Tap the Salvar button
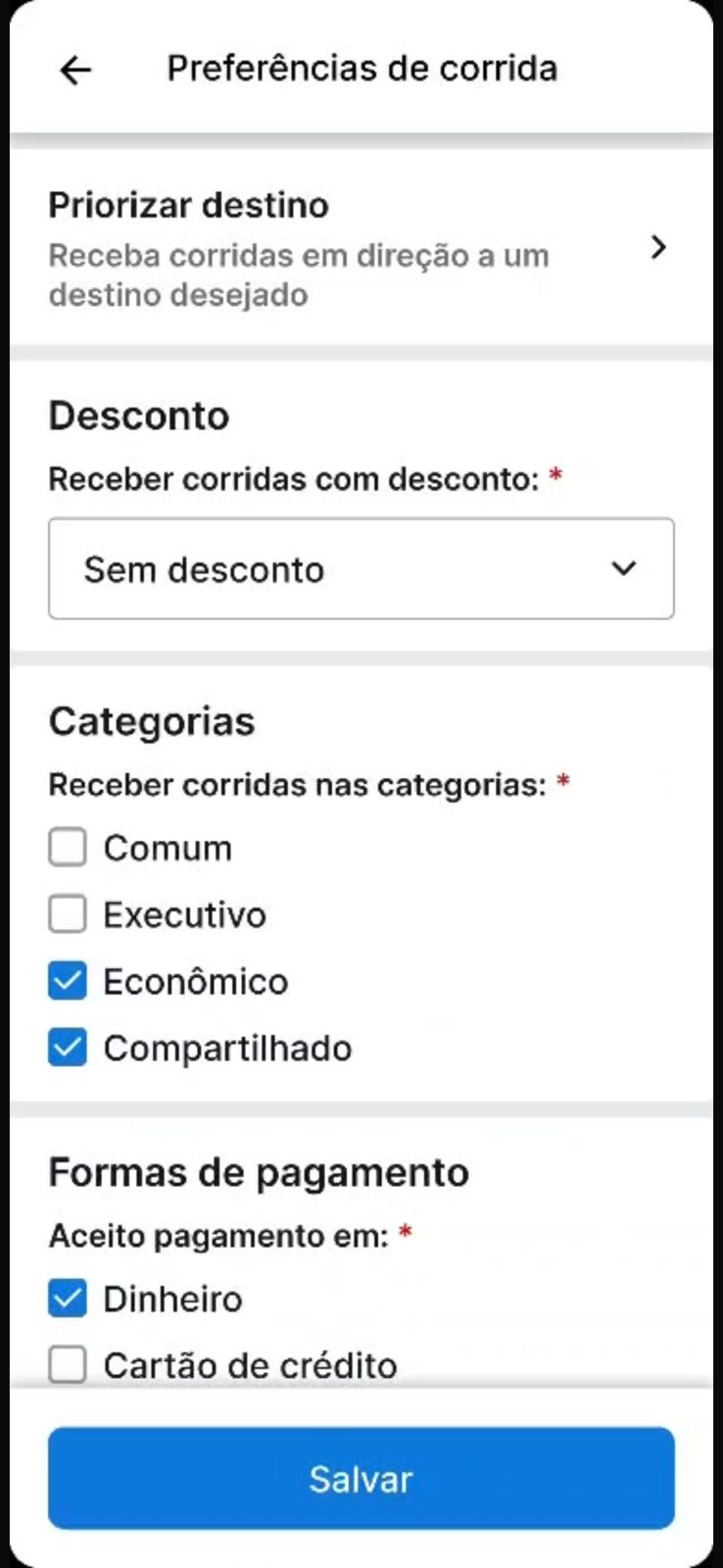723x1568 pixels. [361, 1478]
